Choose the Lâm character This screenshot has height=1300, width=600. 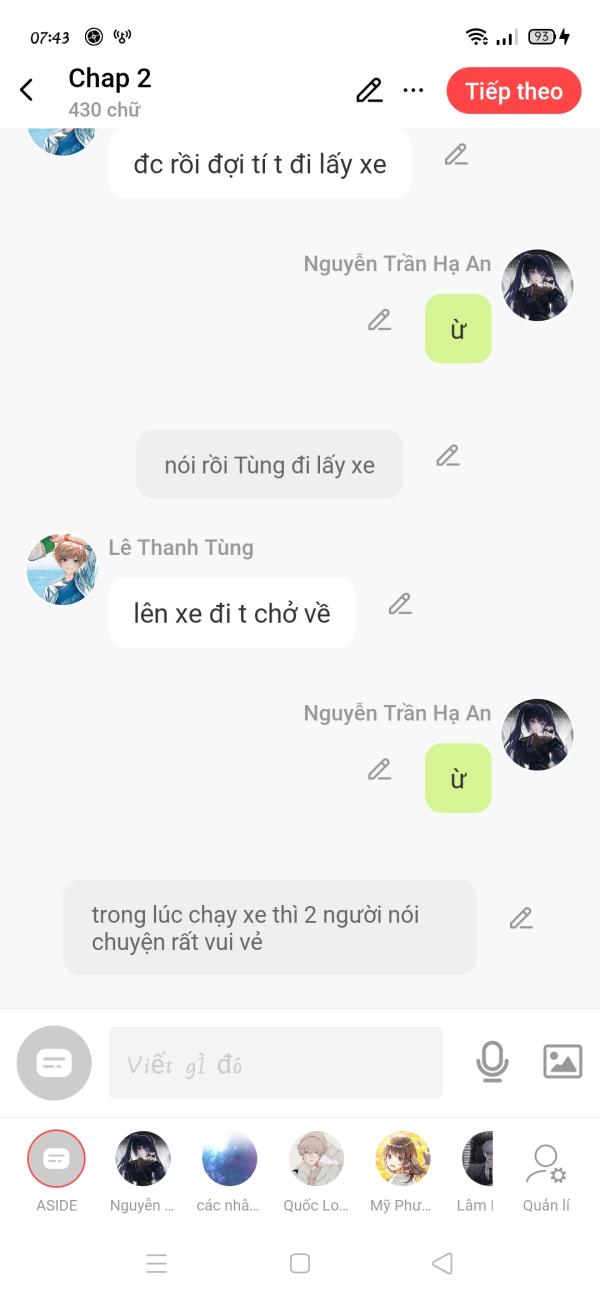coord(477,1172)
